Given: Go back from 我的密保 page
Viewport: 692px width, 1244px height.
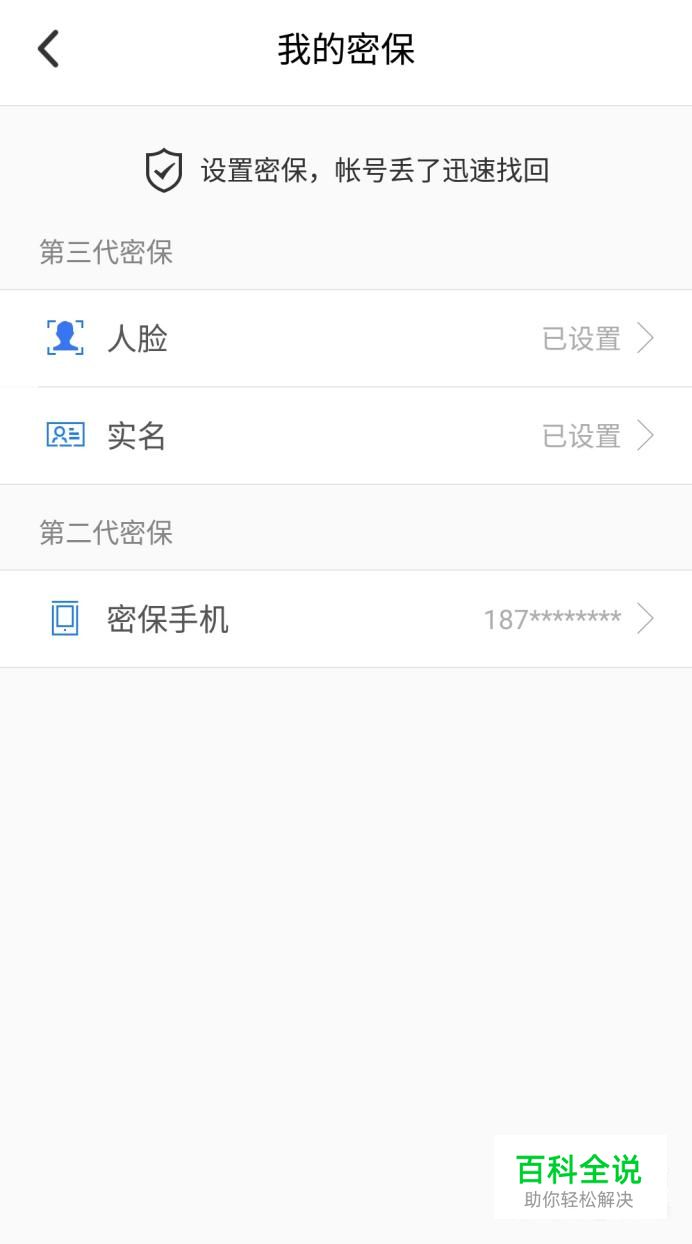Looking at the screenshot, I should [x=48, y=49].
